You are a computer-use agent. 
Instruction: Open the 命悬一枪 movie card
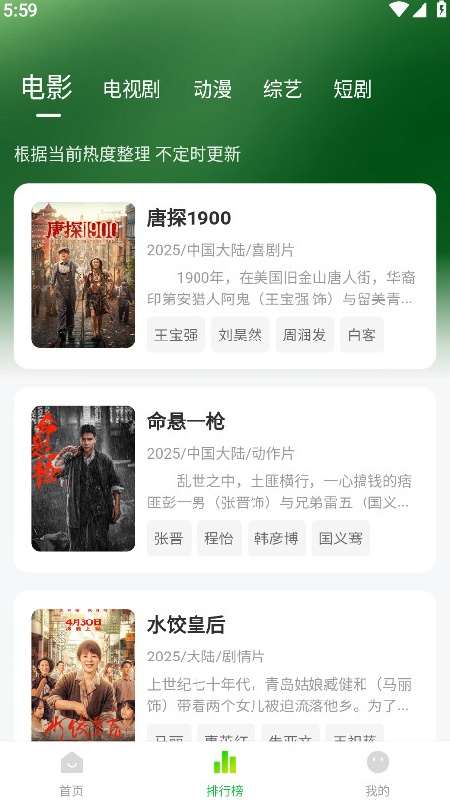tap(225, 479)
